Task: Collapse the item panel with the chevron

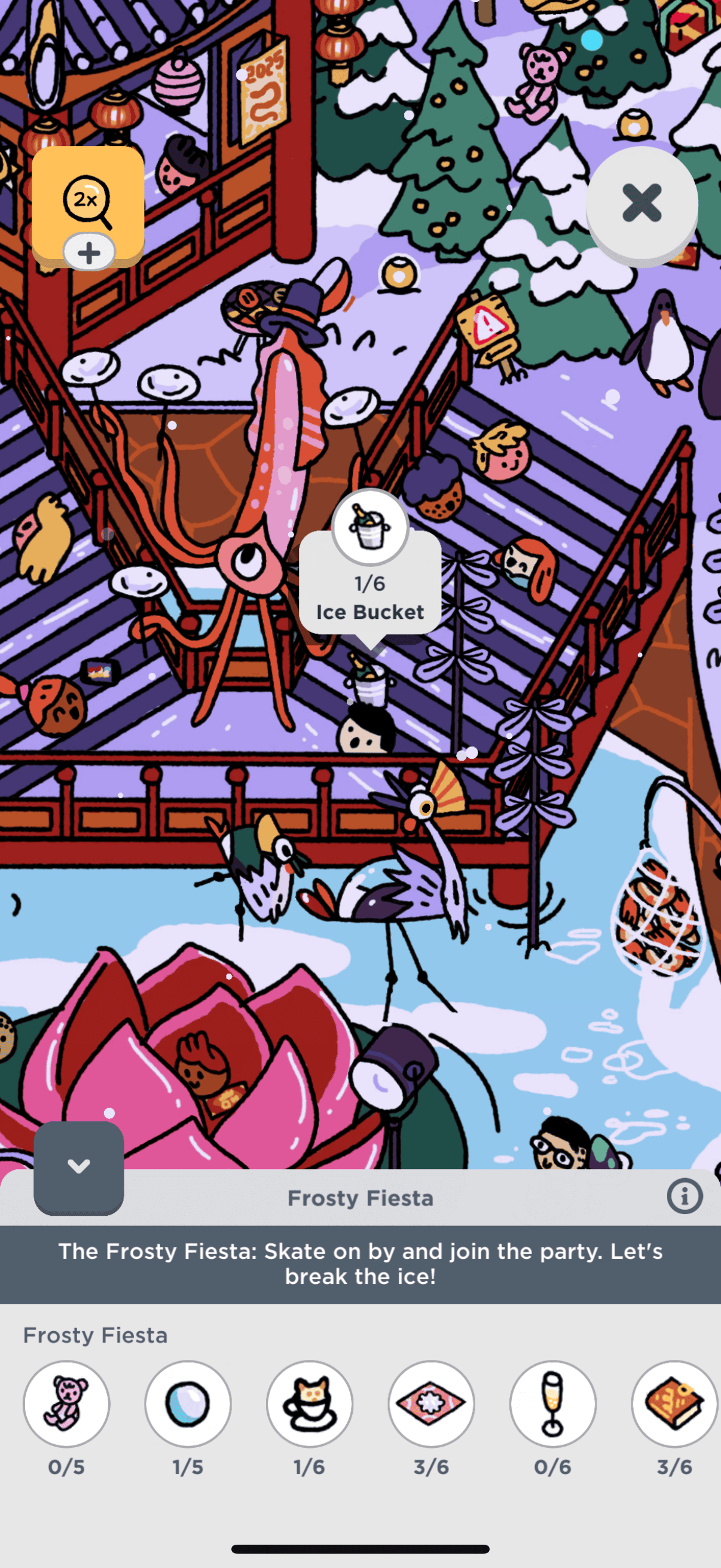Action: 78,1166
